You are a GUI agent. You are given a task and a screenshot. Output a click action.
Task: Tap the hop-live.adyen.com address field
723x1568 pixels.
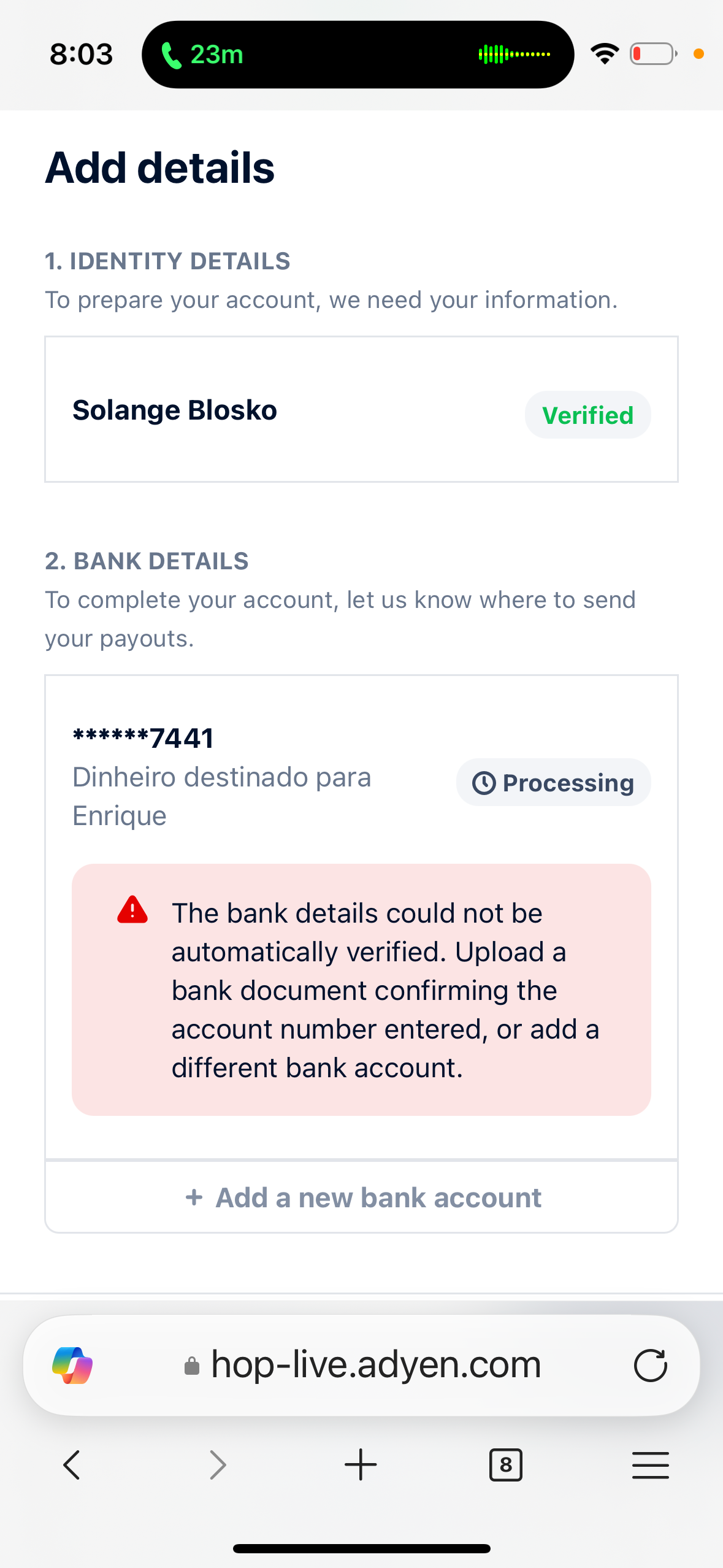363,1365
